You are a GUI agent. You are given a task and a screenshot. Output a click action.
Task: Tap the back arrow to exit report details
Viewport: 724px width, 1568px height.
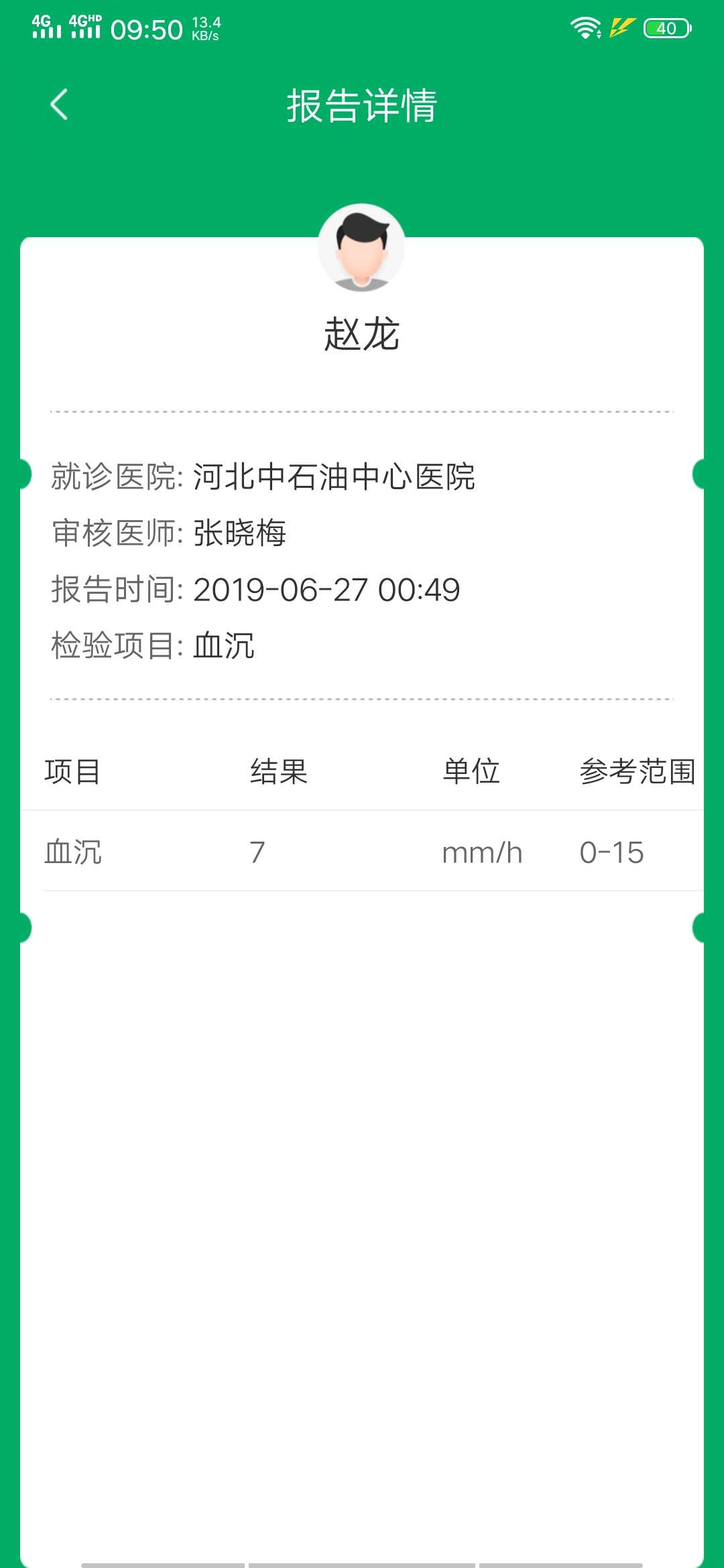59,104
